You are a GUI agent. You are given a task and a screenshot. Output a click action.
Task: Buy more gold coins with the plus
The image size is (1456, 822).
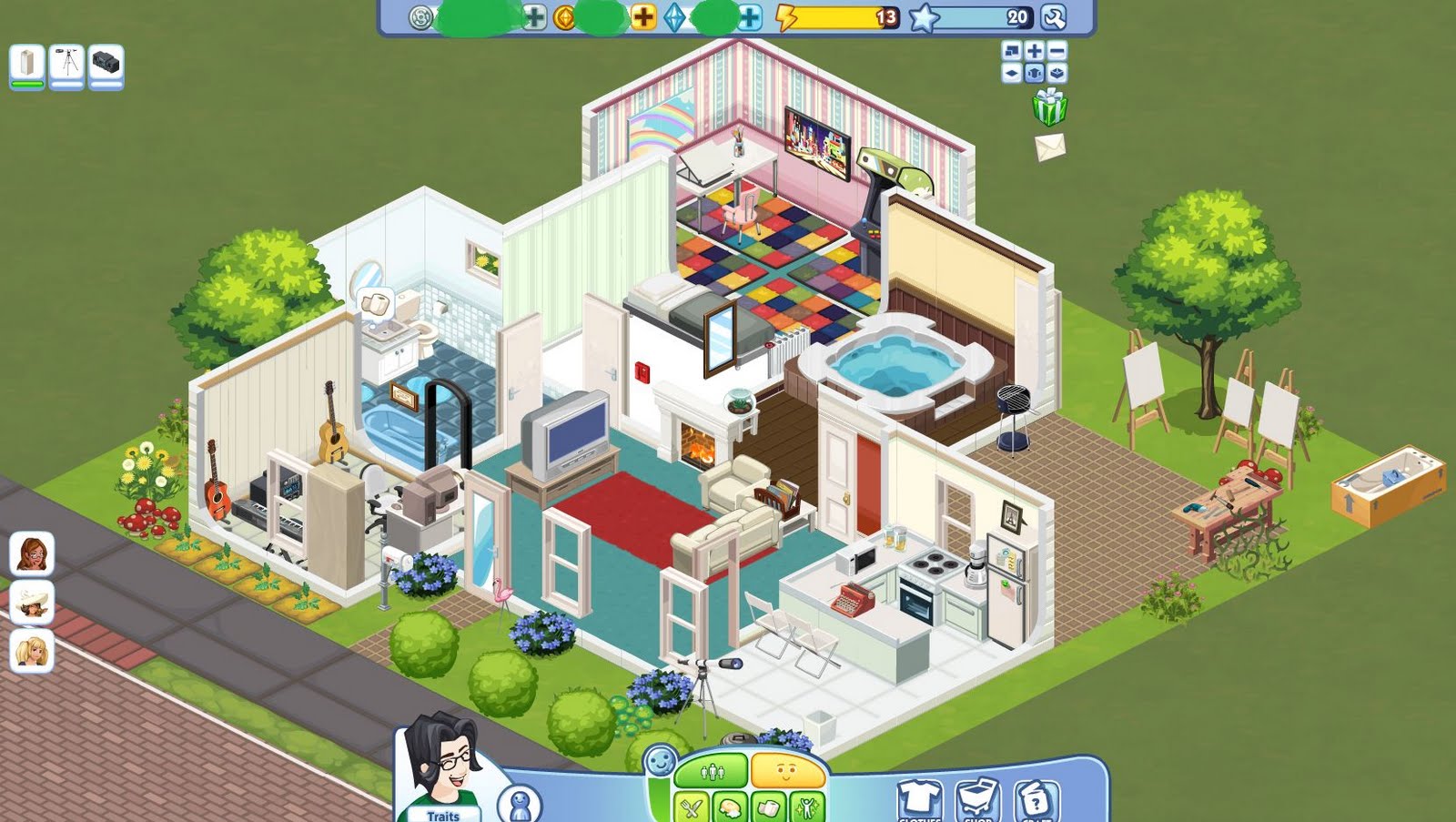click(643, 17)
